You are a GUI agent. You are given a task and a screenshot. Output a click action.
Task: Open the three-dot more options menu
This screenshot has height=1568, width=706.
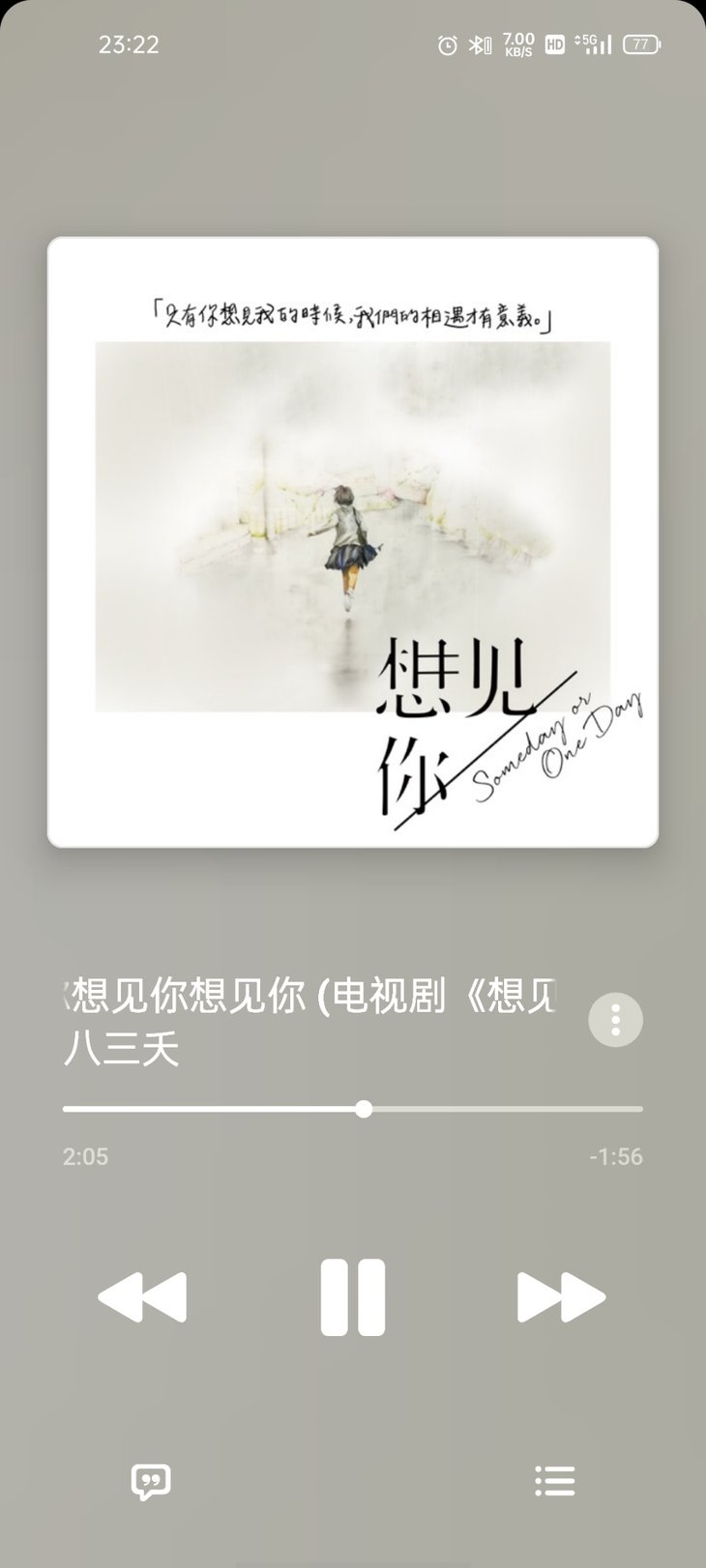[x=615, y=1020]
